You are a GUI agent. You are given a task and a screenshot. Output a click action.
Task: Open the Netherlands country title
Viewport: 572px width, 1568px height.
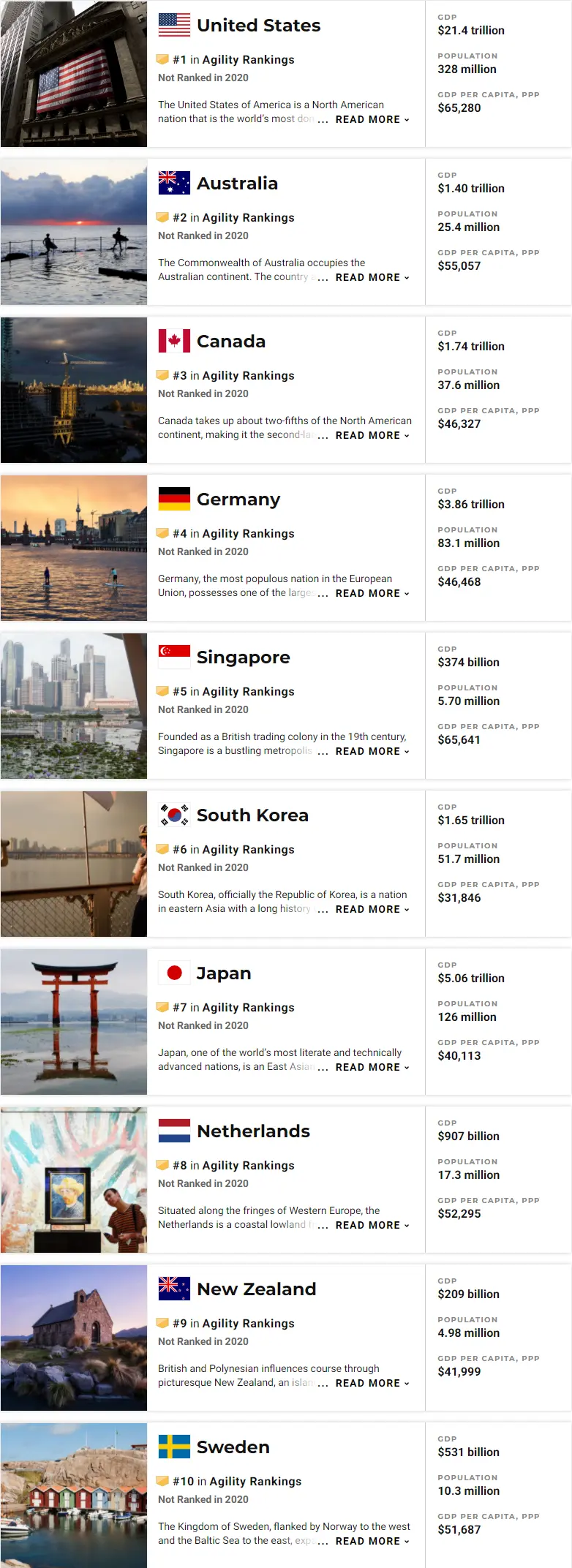point(253,1131)
